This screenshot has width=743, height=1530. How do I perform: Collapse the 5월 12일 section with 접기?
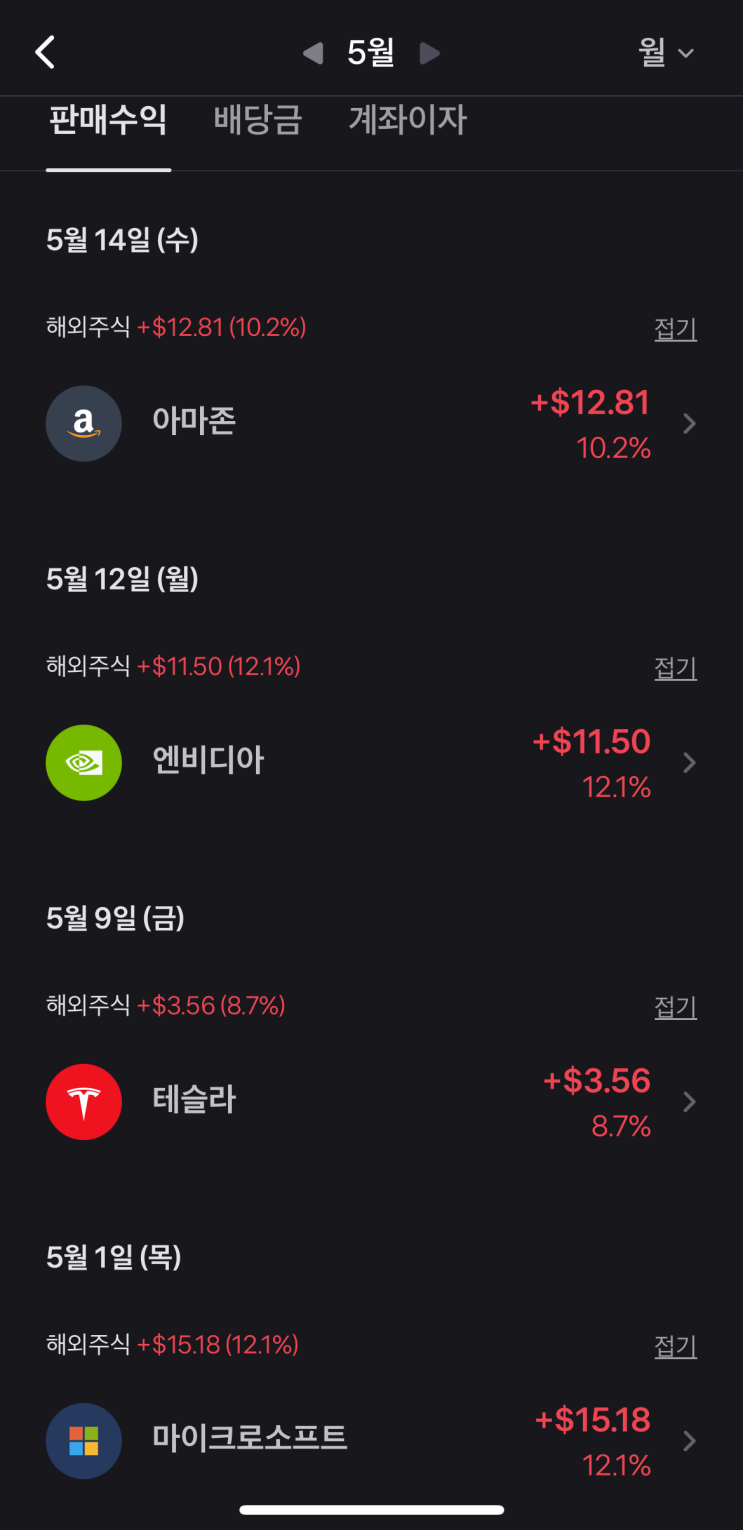coord(675,668)
